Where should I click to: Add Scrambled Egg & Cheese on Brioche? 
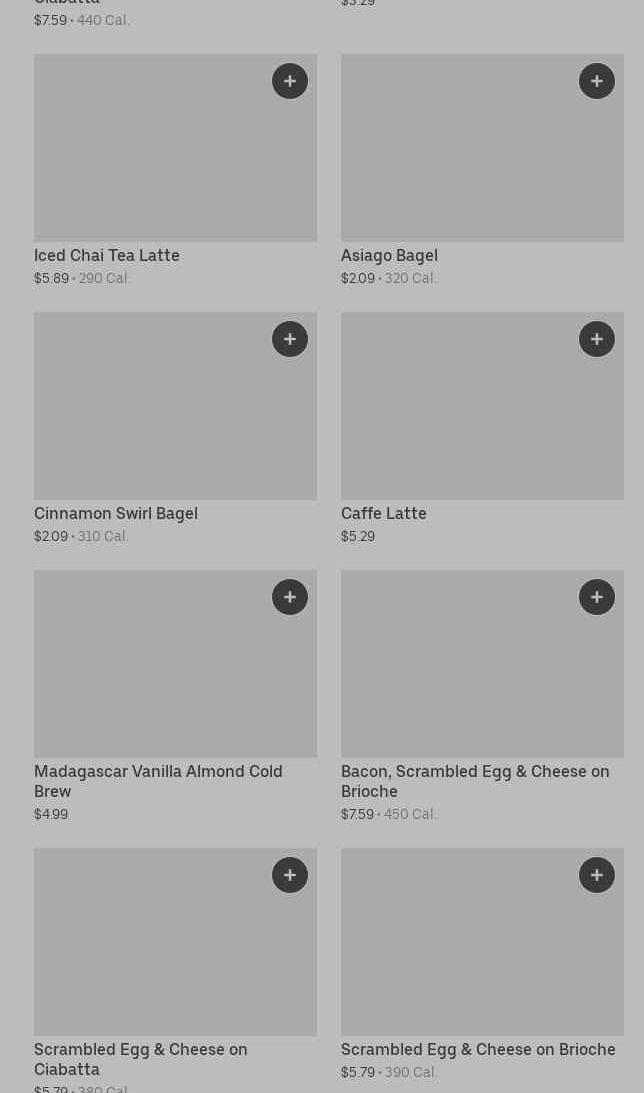(597, 875)
